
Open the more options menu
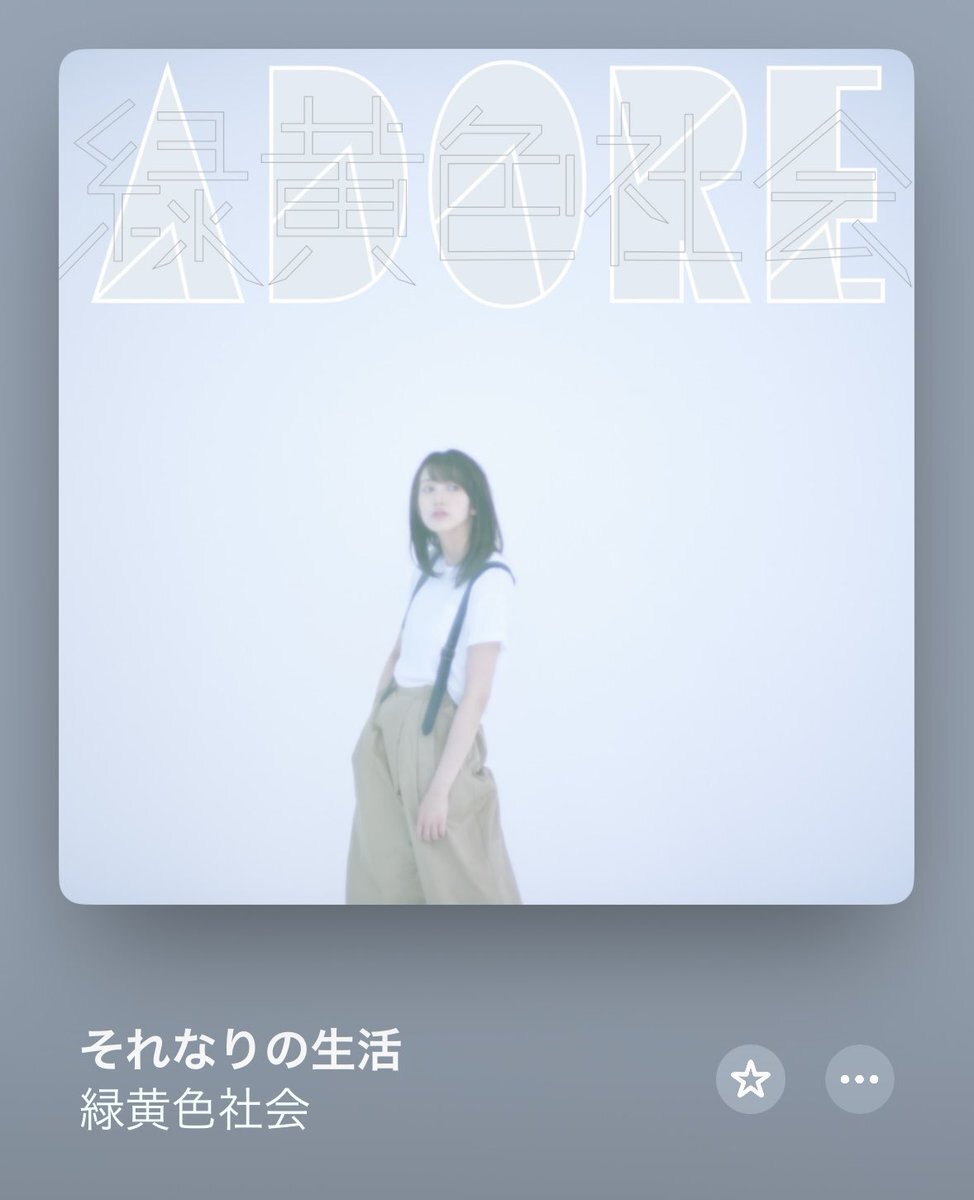(859, 1080)
